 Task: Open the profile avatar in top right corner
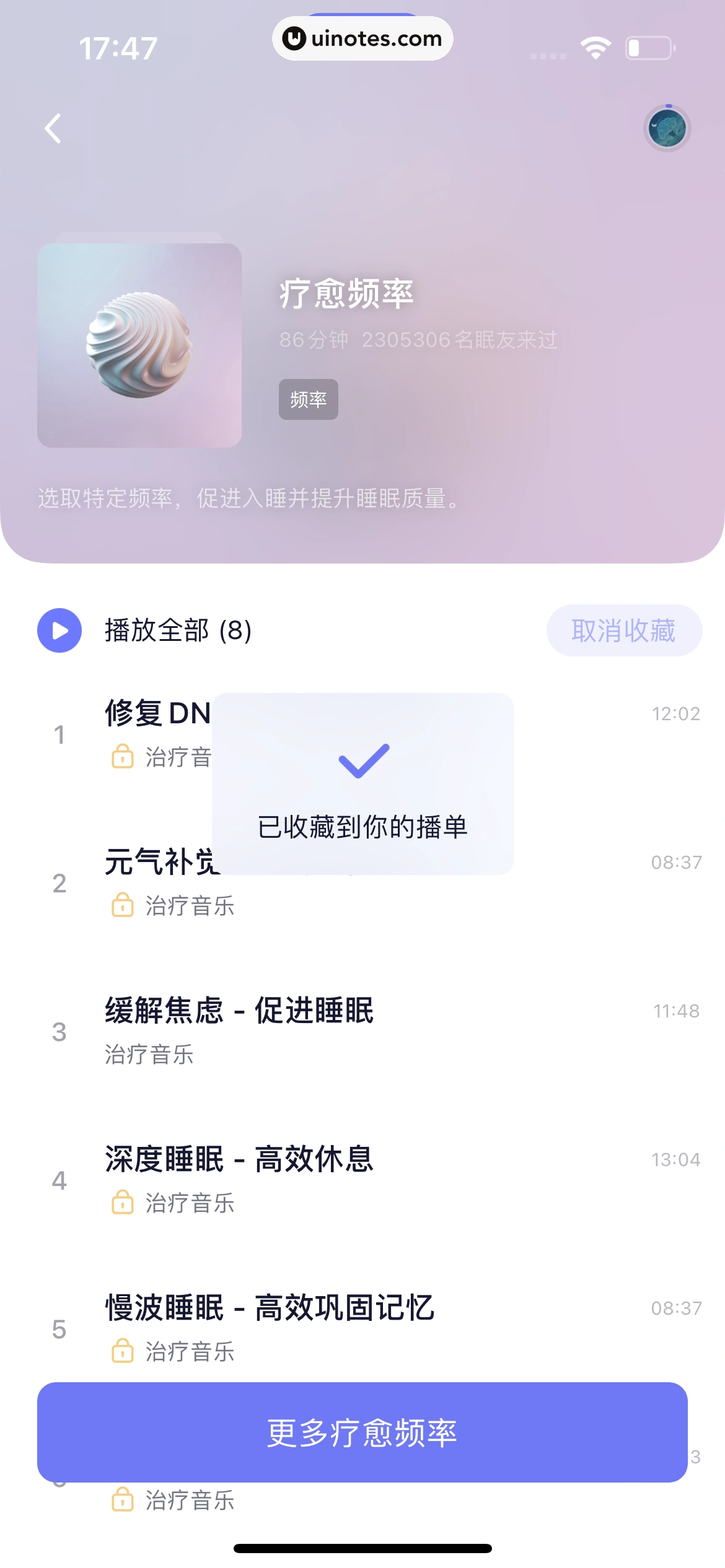pyautogui.click(x=667, y=128)
